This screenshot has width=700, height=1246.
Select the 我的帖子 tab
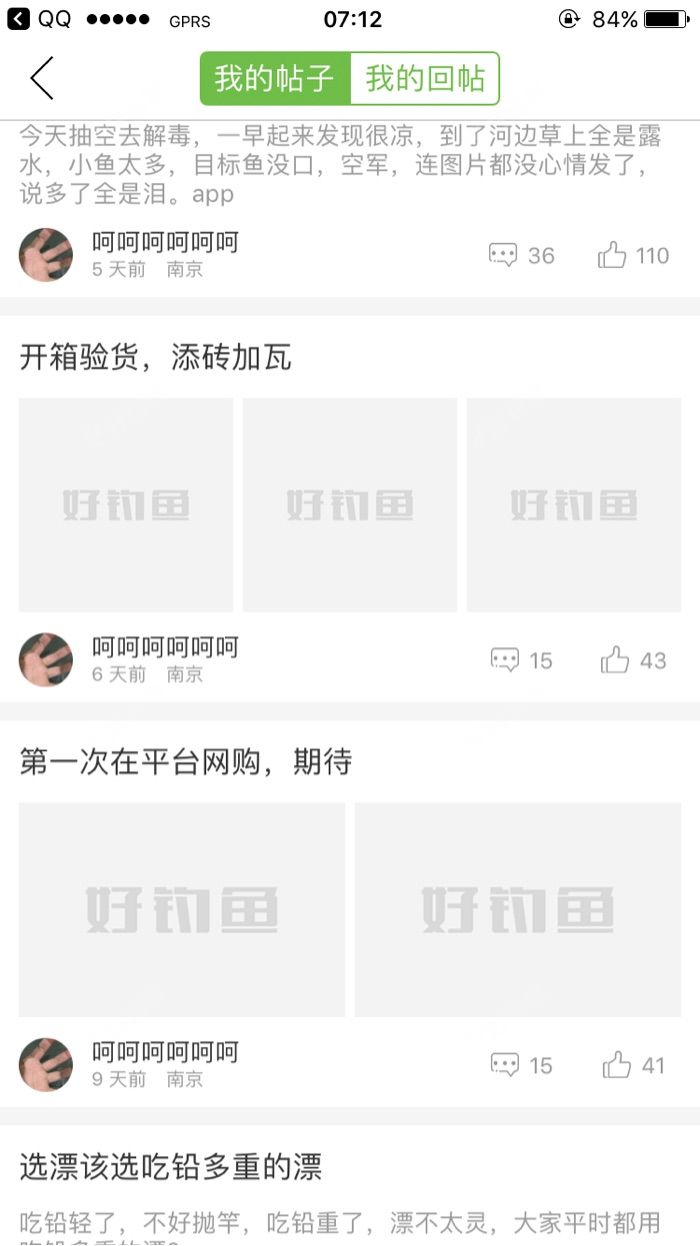click(x=275, y=78)
